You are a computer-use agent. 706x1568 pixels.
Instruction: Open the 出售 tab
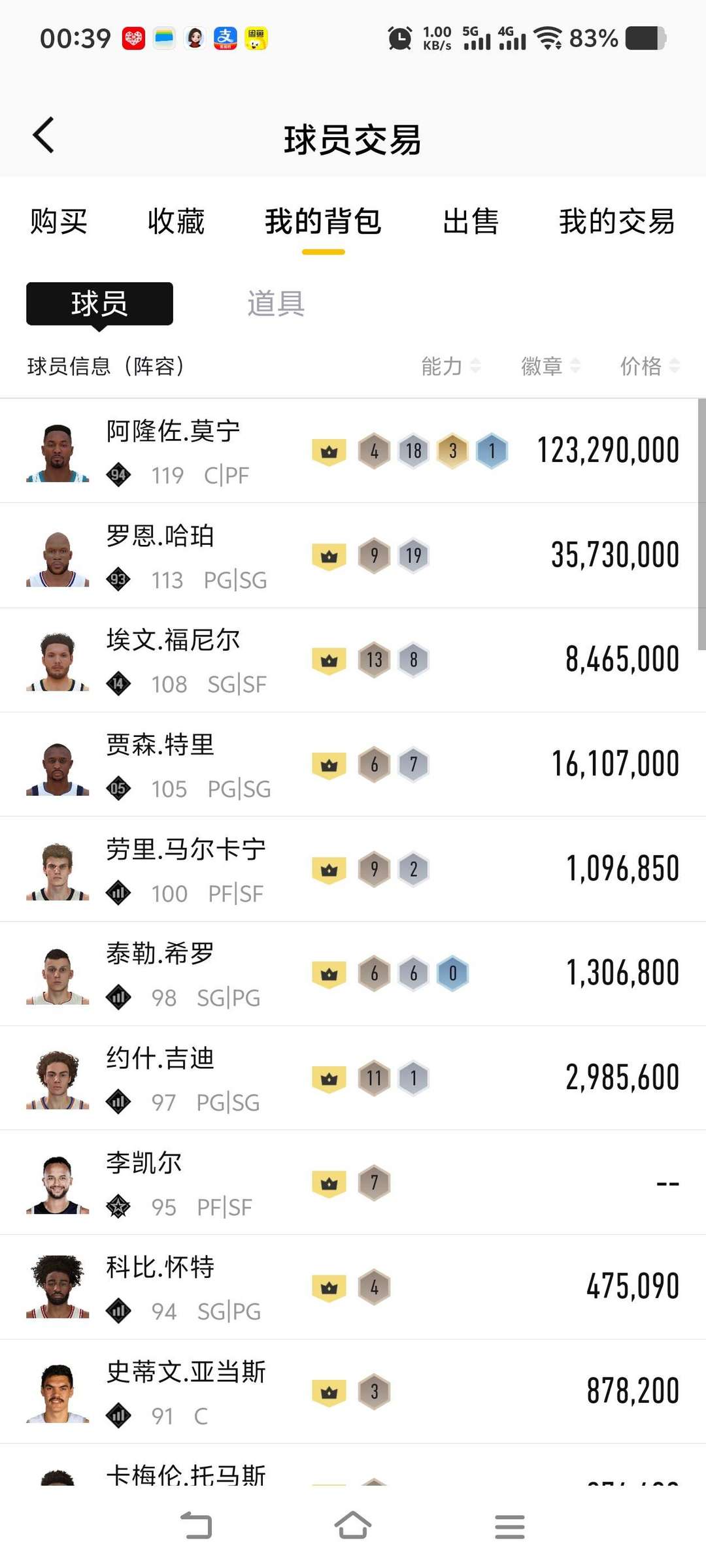471,221
